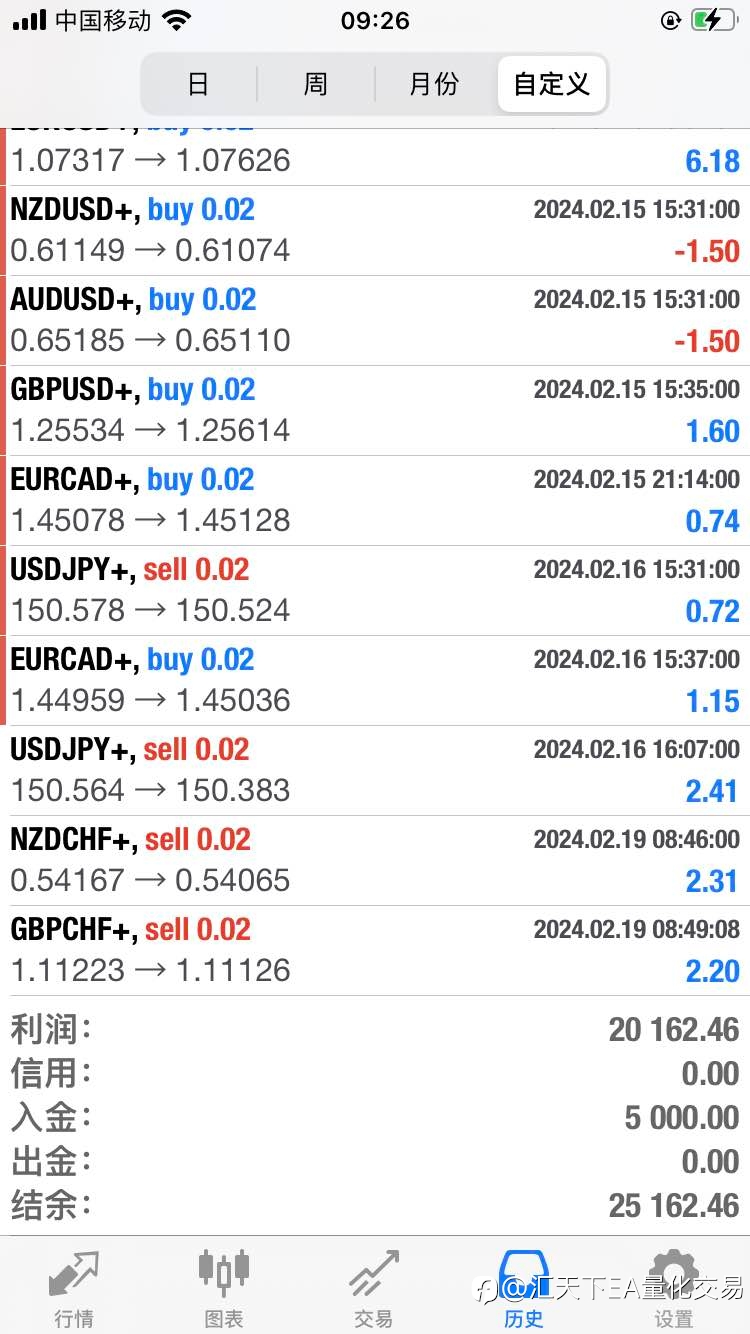The width and height of the screenshot is (750, 1334).
Task: Open the EURCAD+ trade with profit 1.15
Action: tap(375, 681)
